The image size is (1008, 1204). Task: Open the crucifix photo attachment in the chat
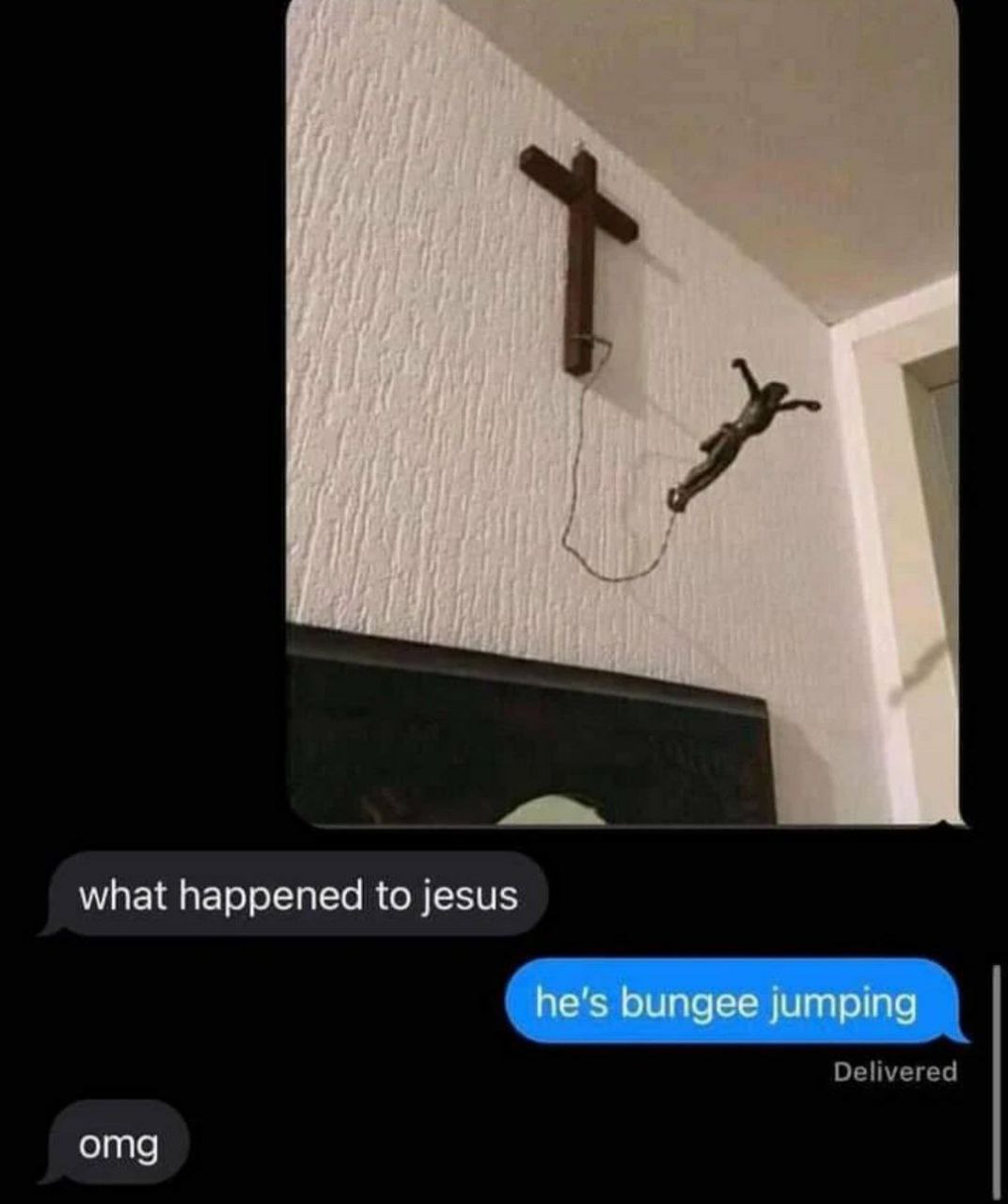(x=624, y=412)
